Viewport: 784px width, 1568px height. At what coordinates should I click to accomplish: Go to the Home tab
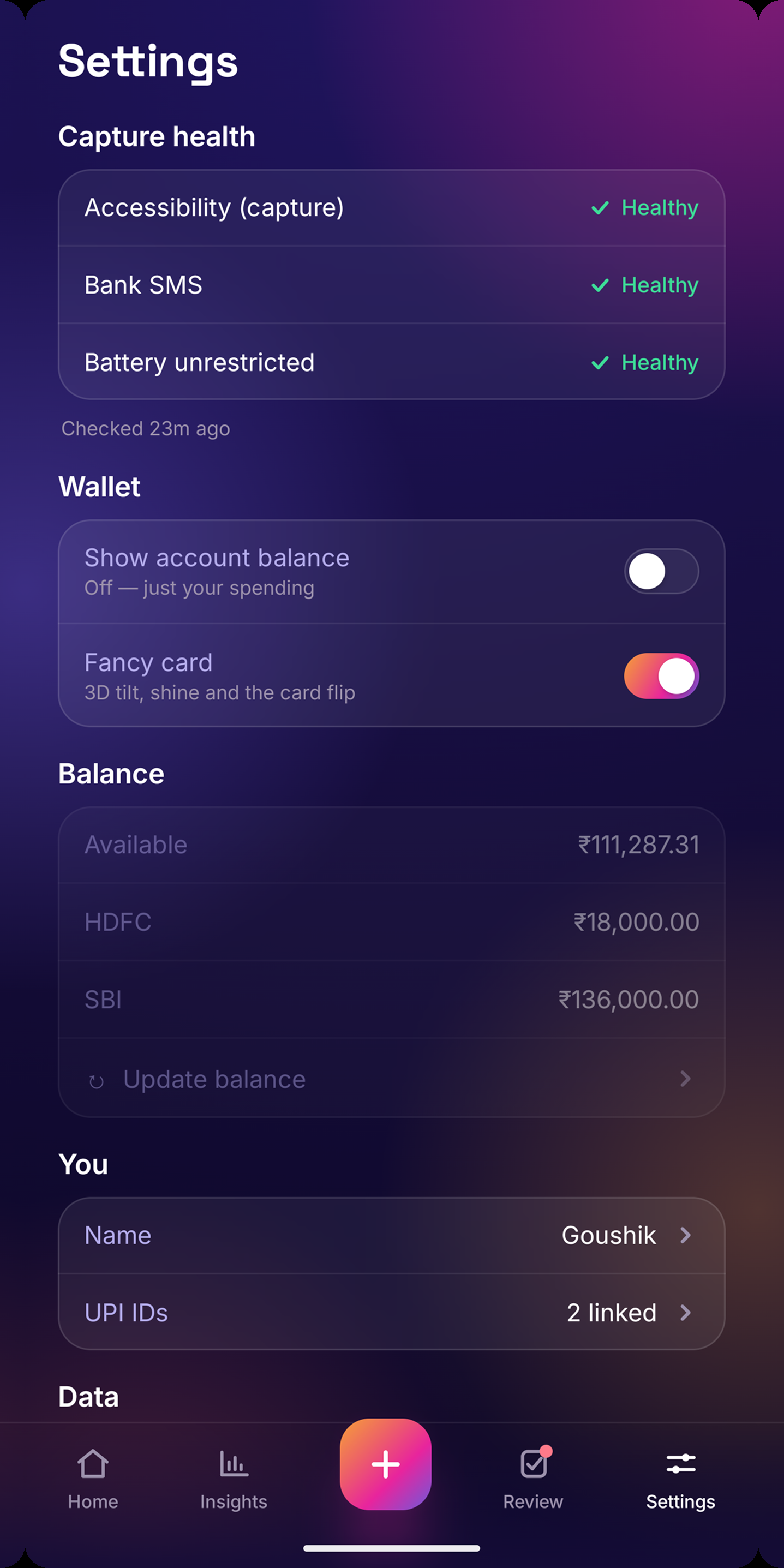coord(93,1479)
